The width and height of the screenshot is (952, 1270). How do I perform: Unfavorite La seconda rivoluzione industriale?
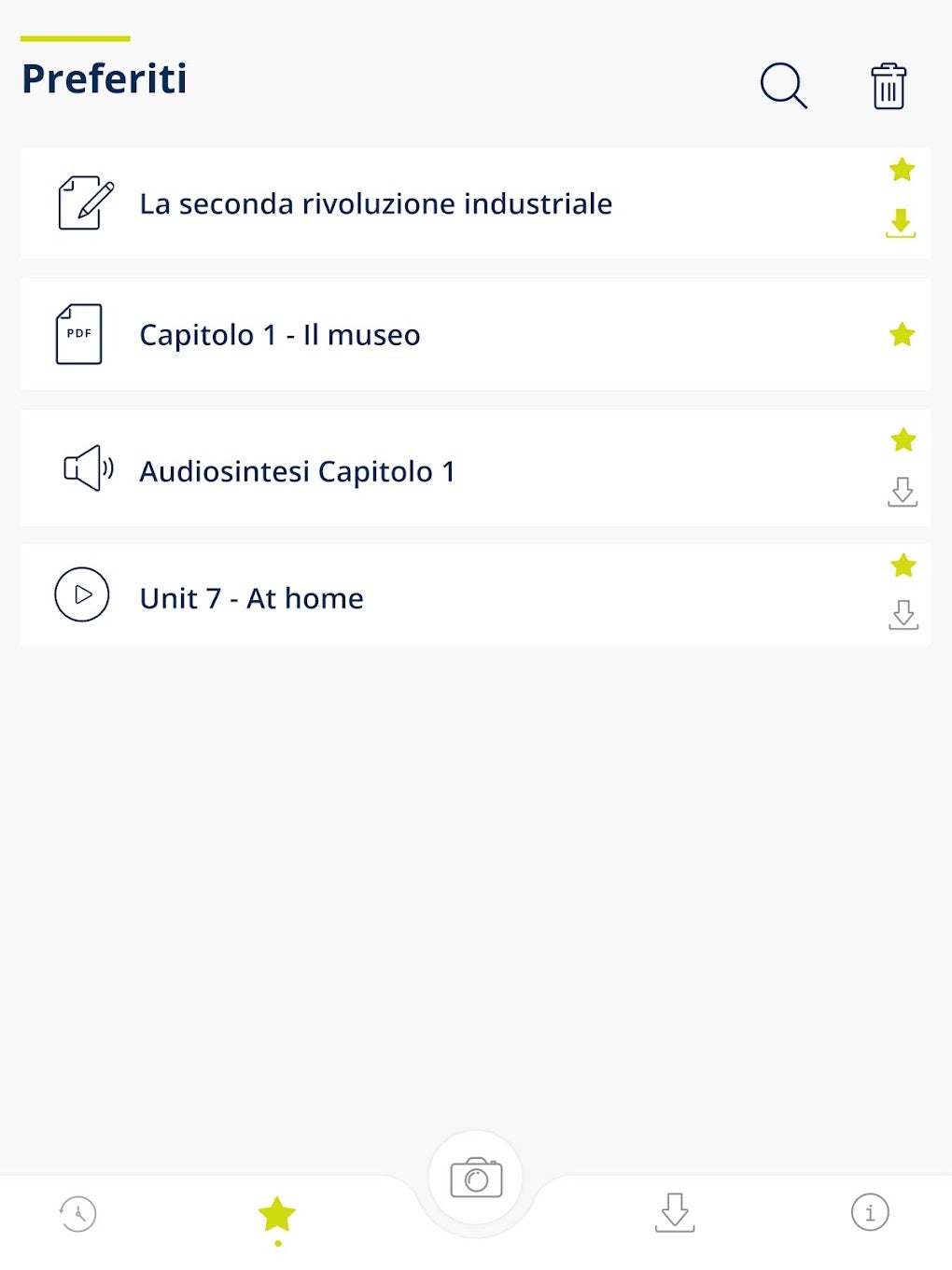(x=901, y=170)
